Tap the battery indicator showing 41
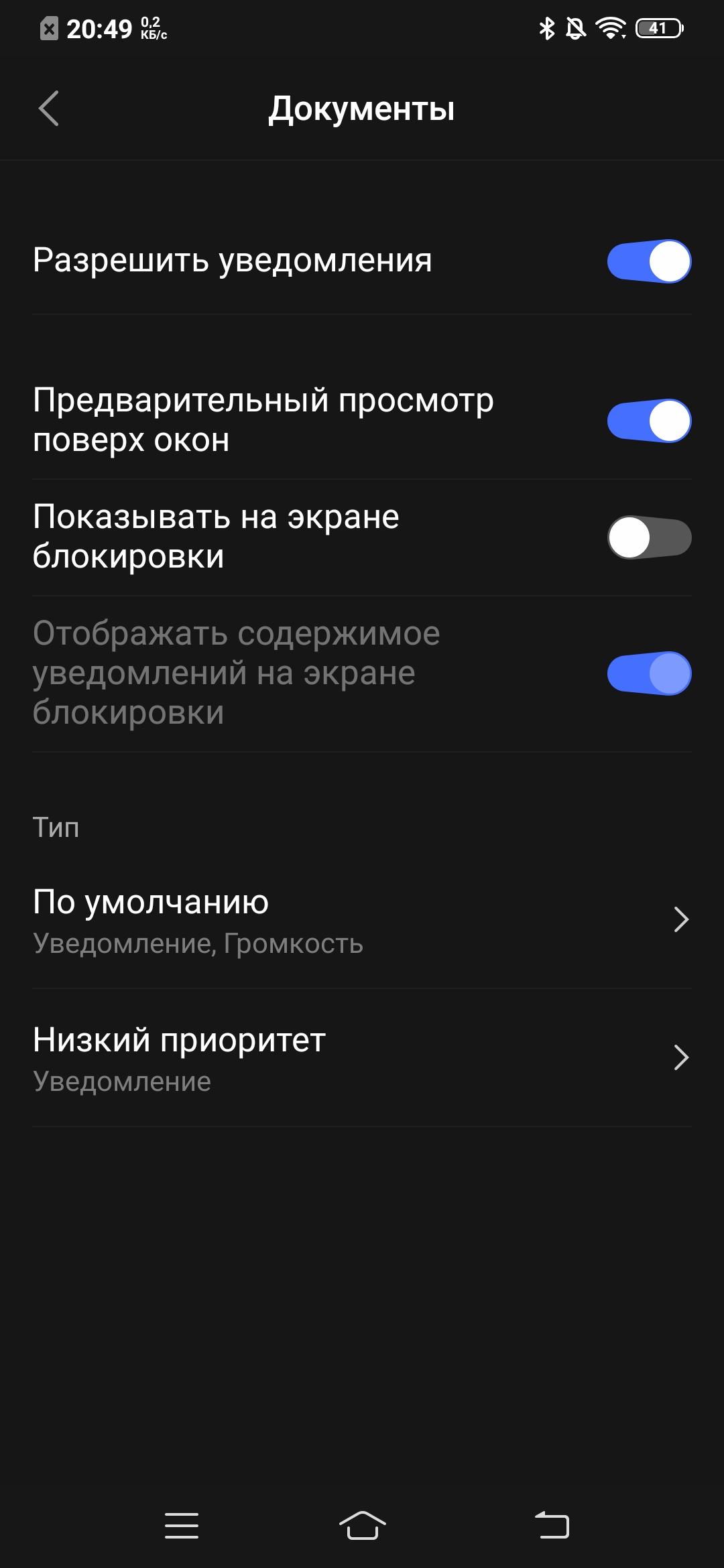The width and height of the screenshot is (724, 1568). tap(654, 28)
